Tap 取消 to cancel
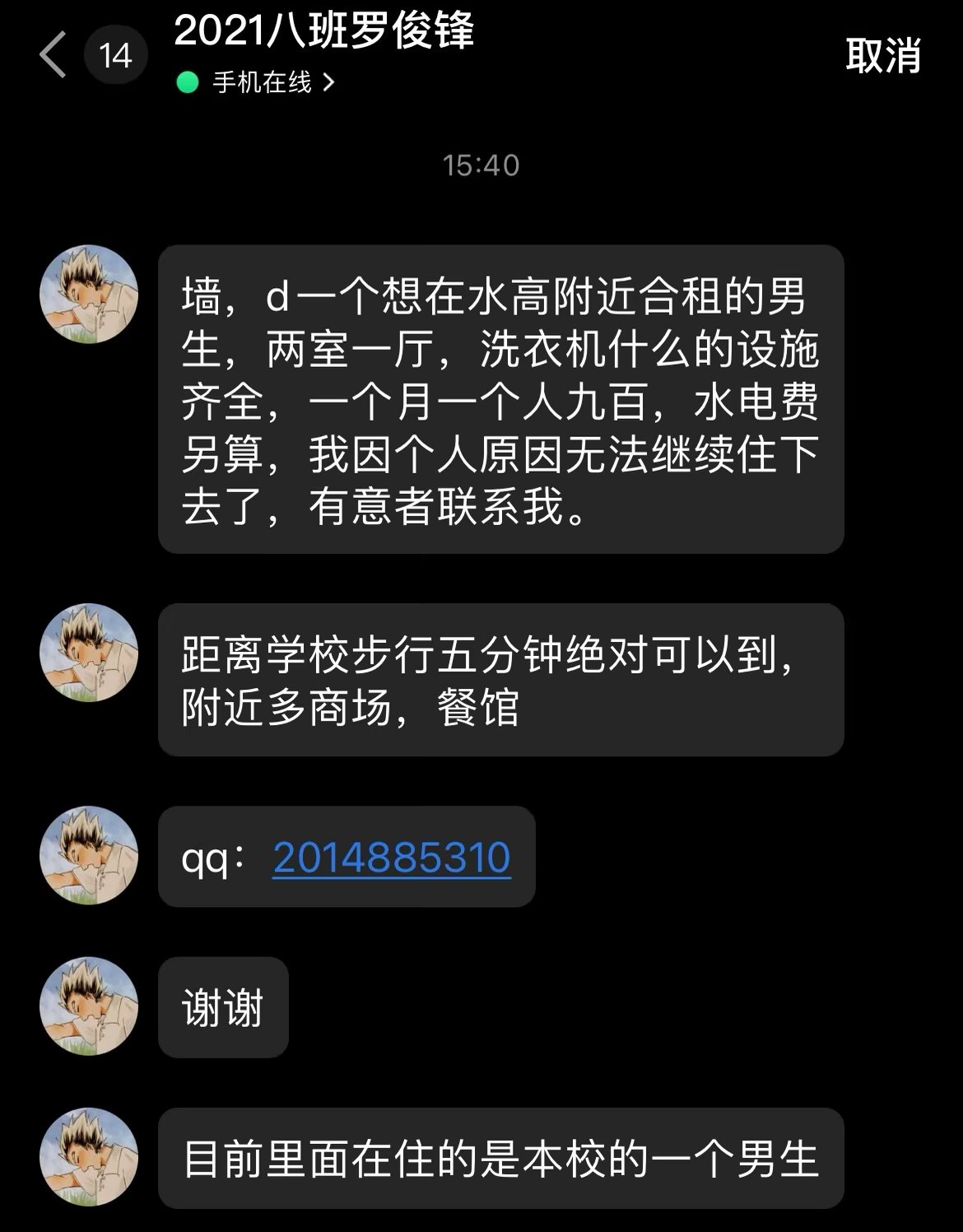This screenshot has width=963, height=1232. point(882,56)
